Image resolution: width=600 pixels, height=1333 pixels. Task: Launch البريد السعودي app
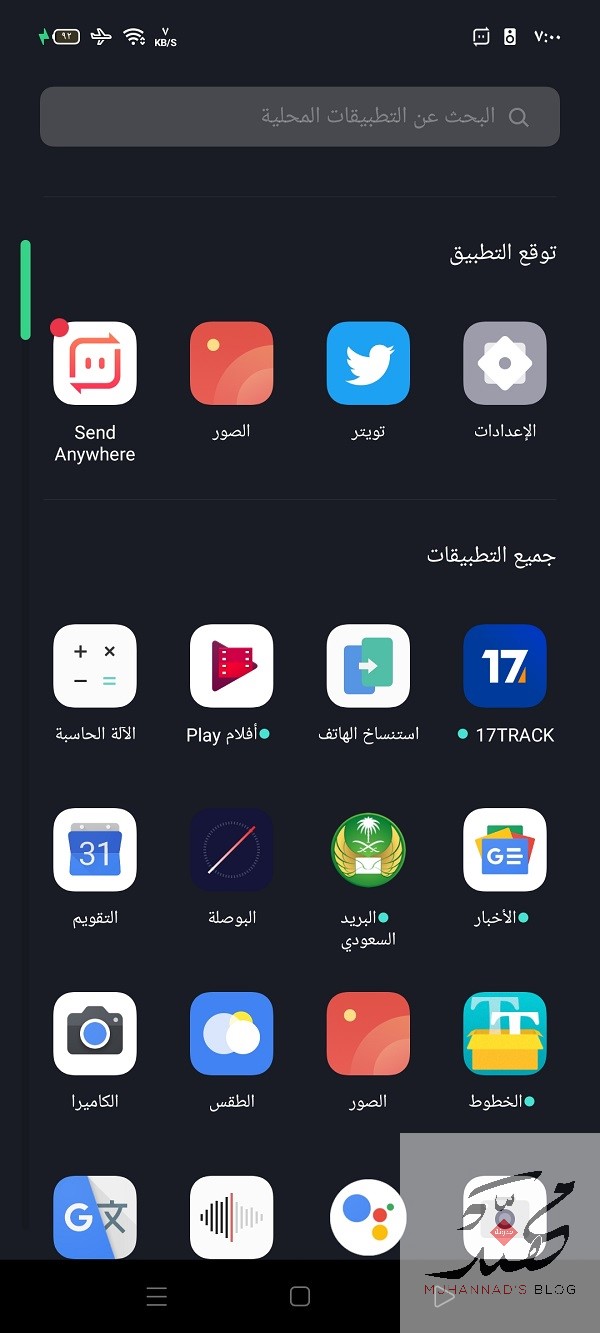[x=368, y=850]
